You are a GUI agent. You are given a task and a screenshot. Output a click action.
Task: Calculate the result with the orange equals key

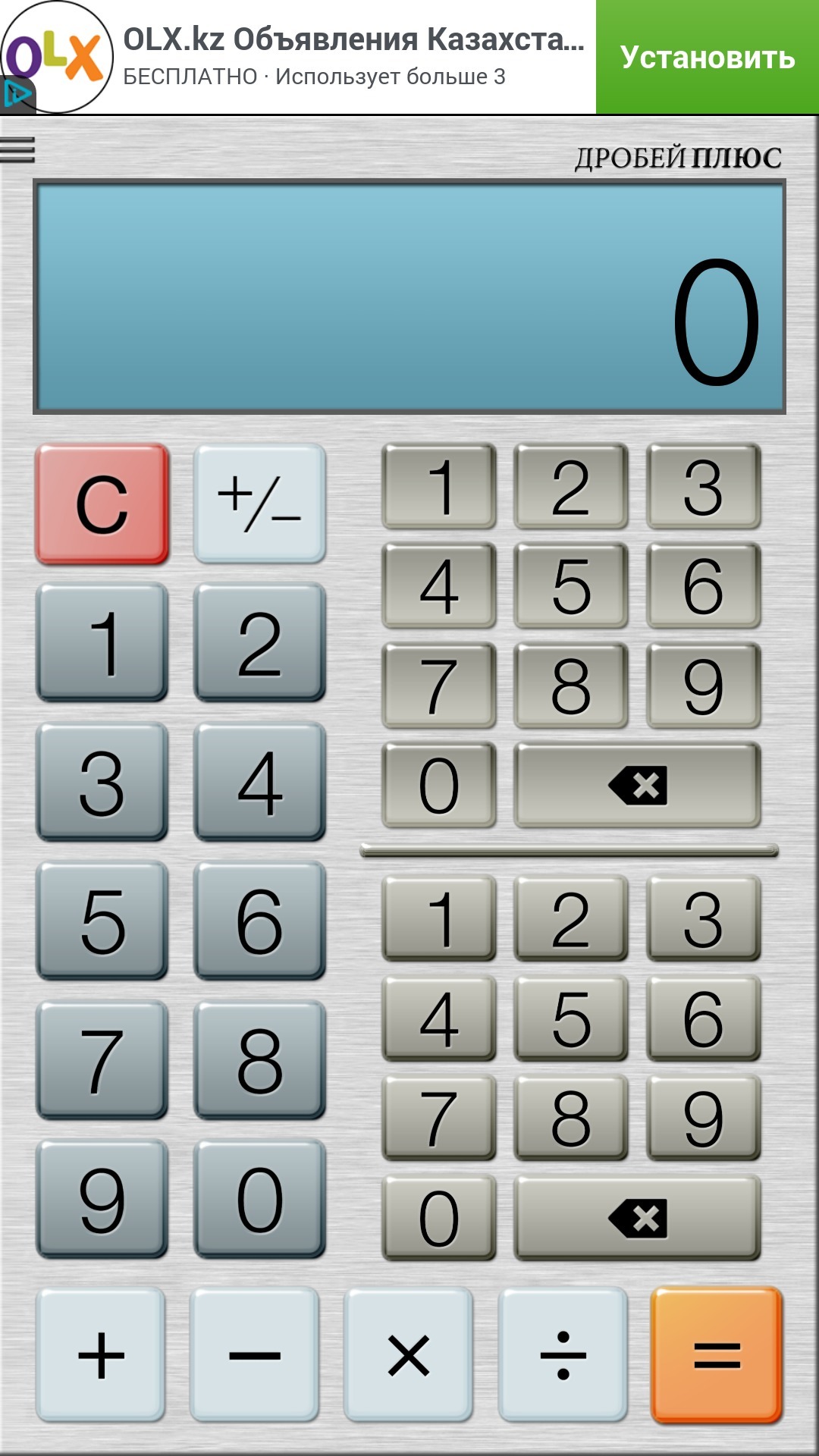(717, 1354)
